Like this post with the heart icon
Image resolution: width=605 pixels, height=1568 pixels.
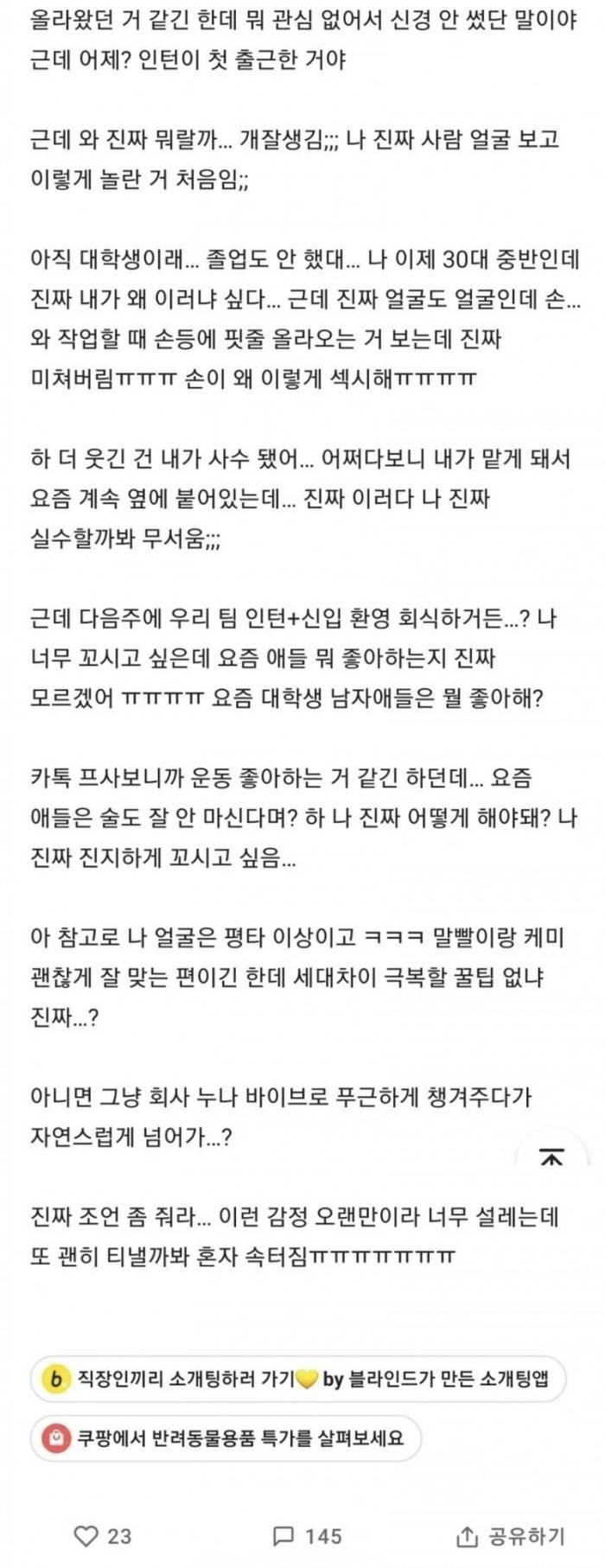point(86,1536)
